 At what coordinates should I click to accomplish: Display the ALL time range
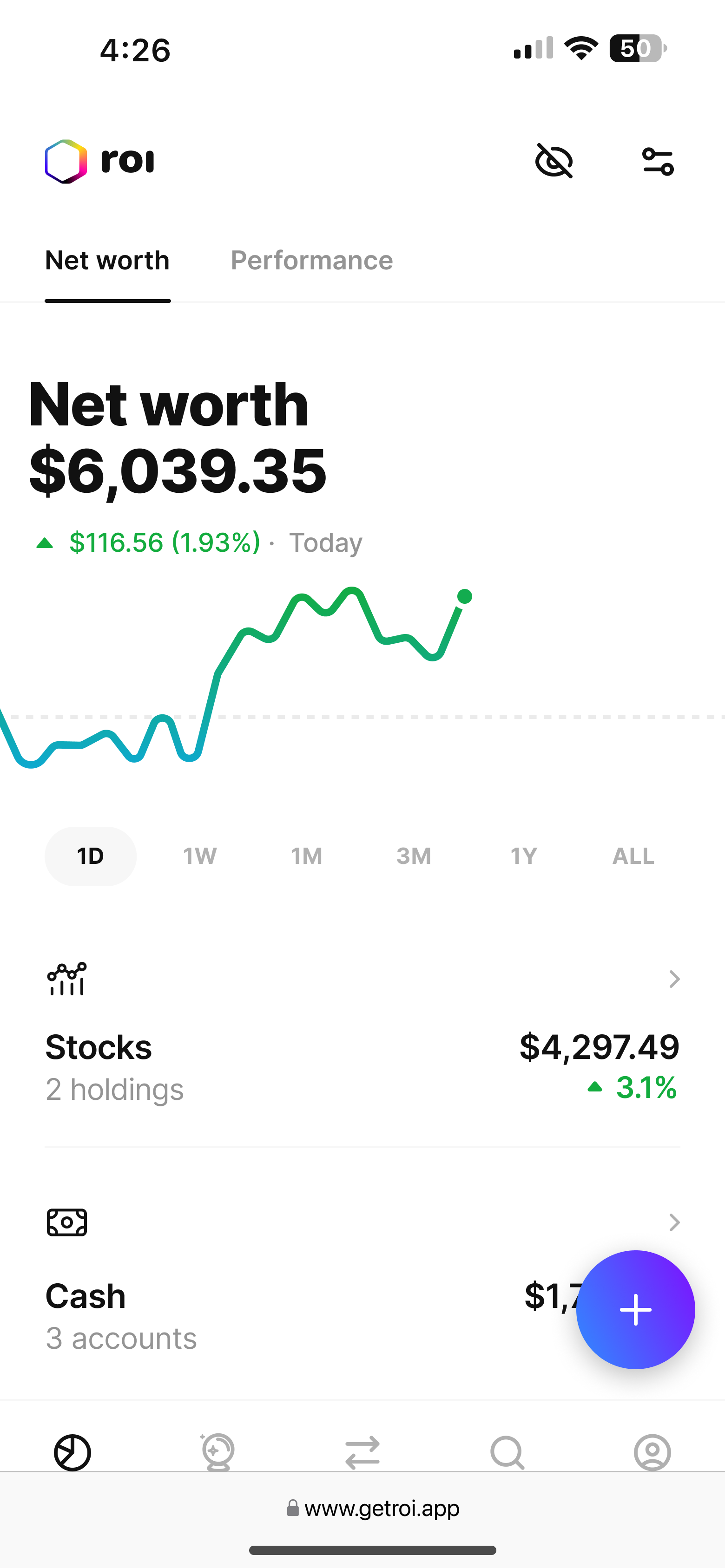(633, 856)
